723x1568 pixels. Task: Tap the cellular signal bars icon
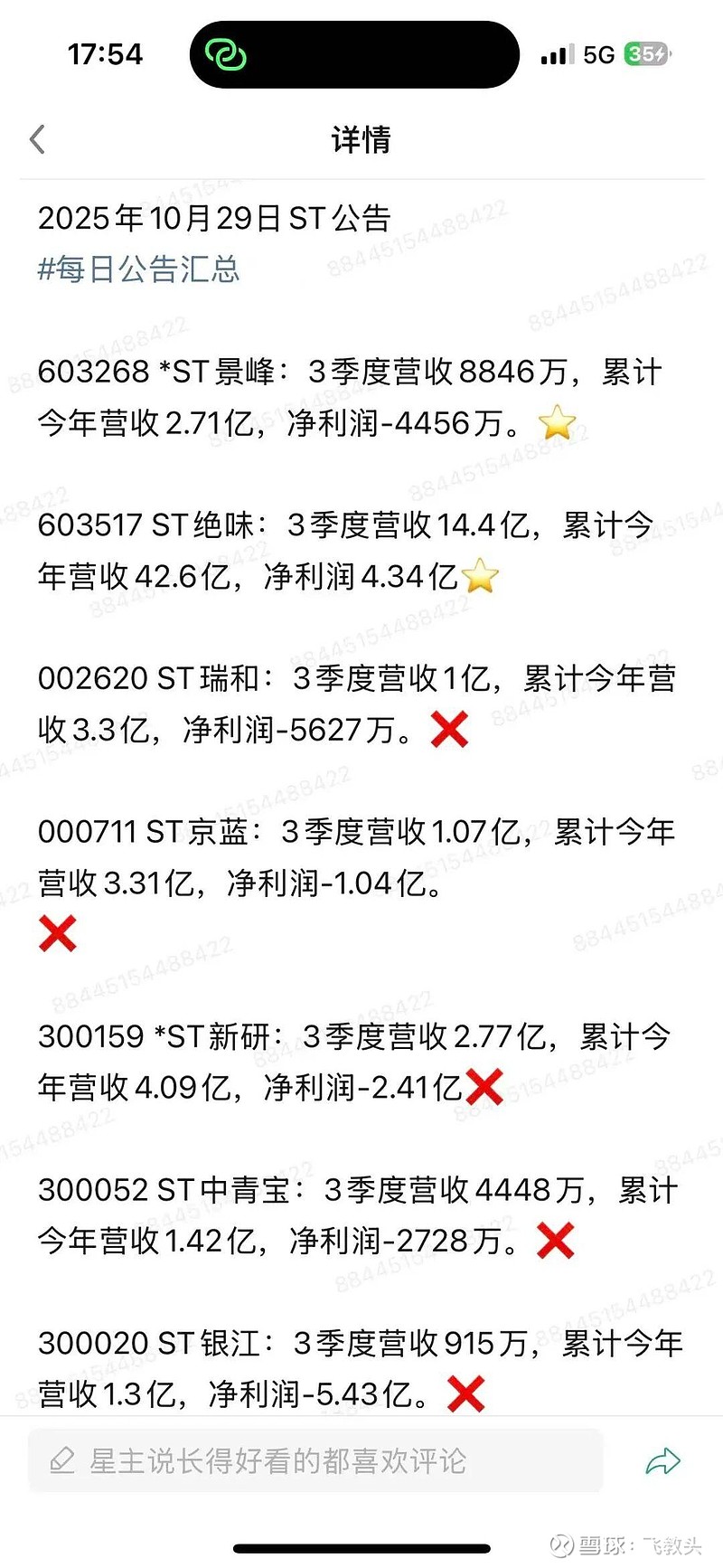pyautogui.click(x=554, y=54)
